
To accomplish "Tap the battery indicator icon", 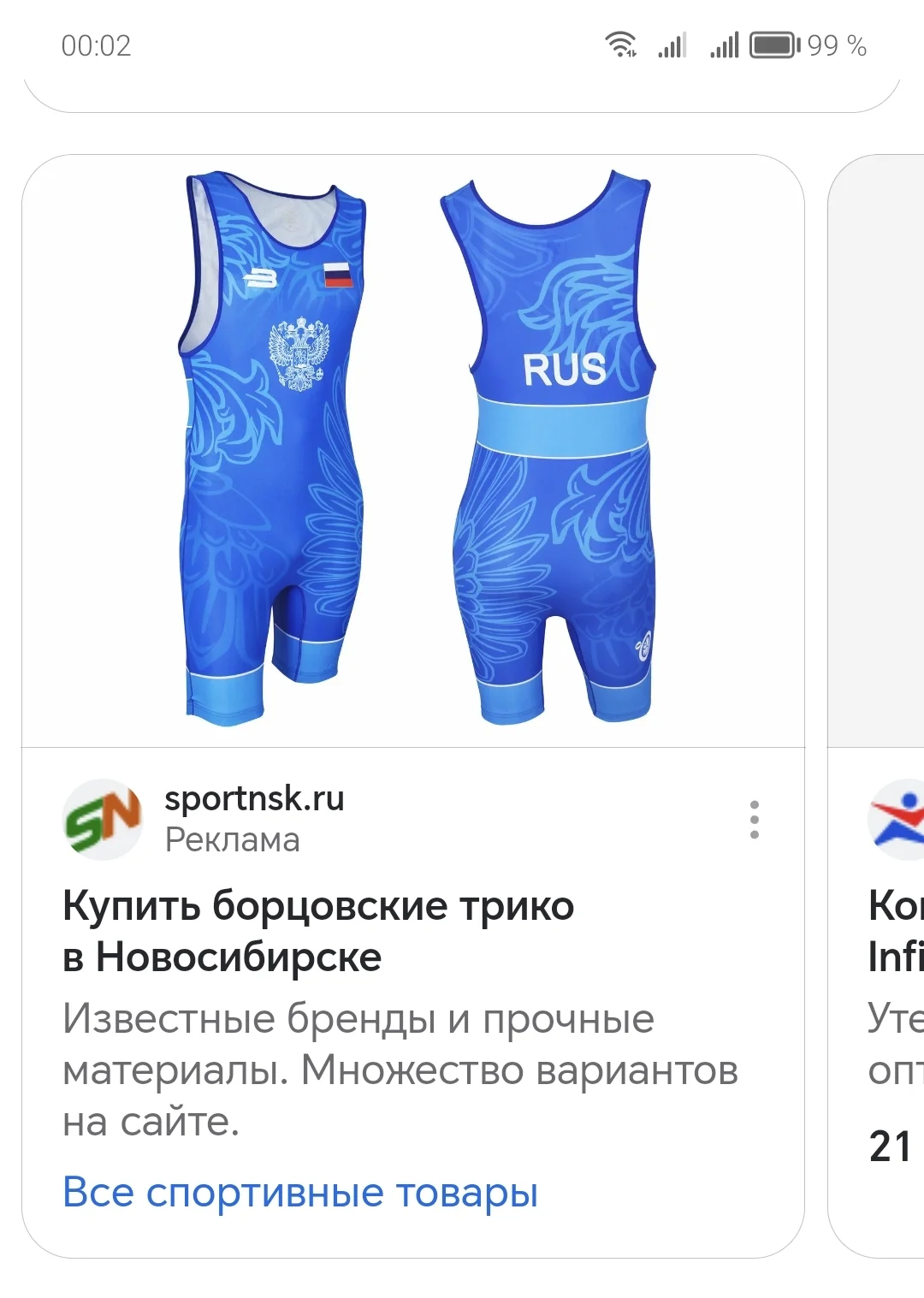I will (773, 46).
